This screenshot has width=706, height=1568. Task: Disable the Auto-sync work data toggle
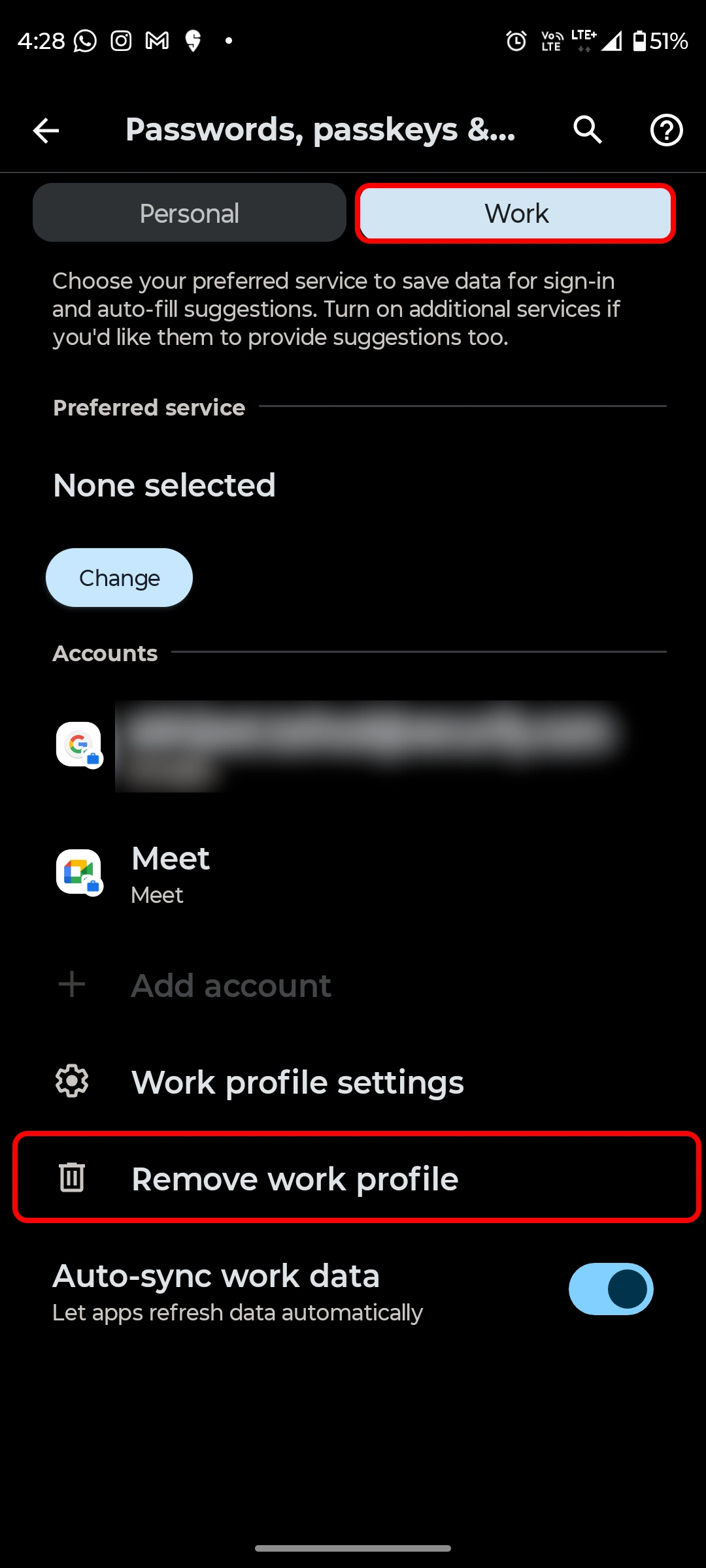[x=609, y=1288]
